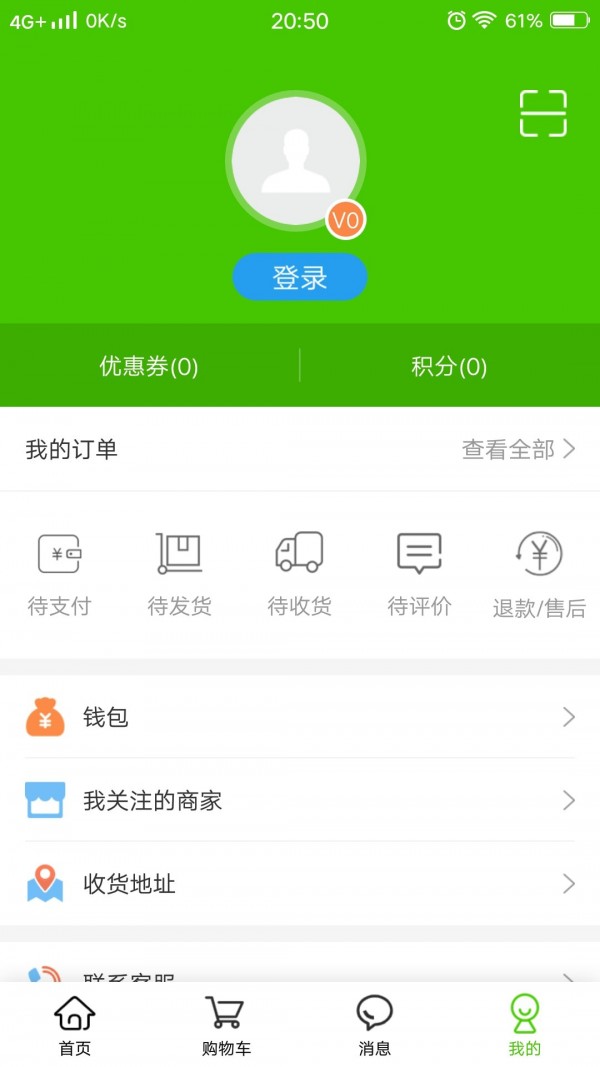
Task: Open 我关注的商家 followed merchants
Action: 300,800
